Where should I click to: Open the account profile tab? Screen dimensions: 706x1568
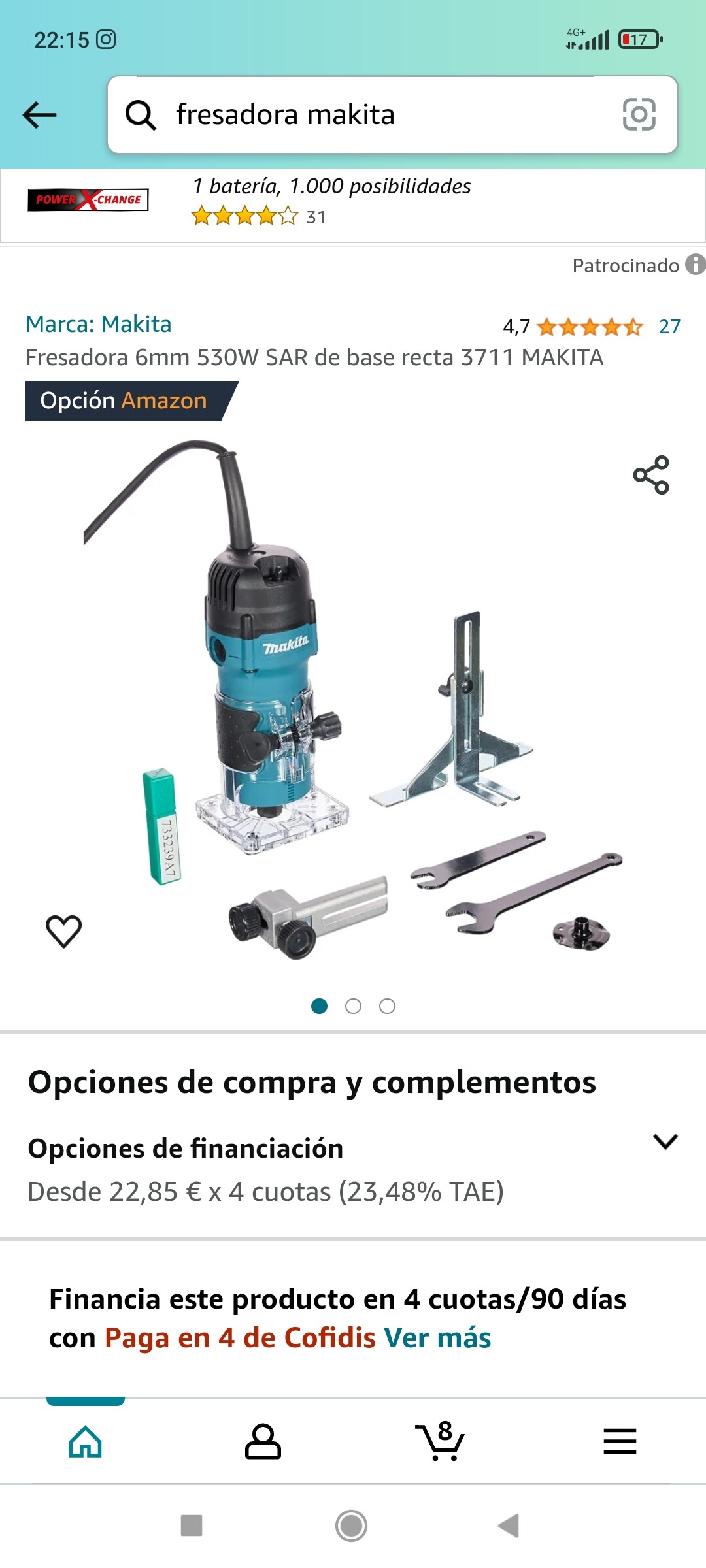tap(263, 1441)
